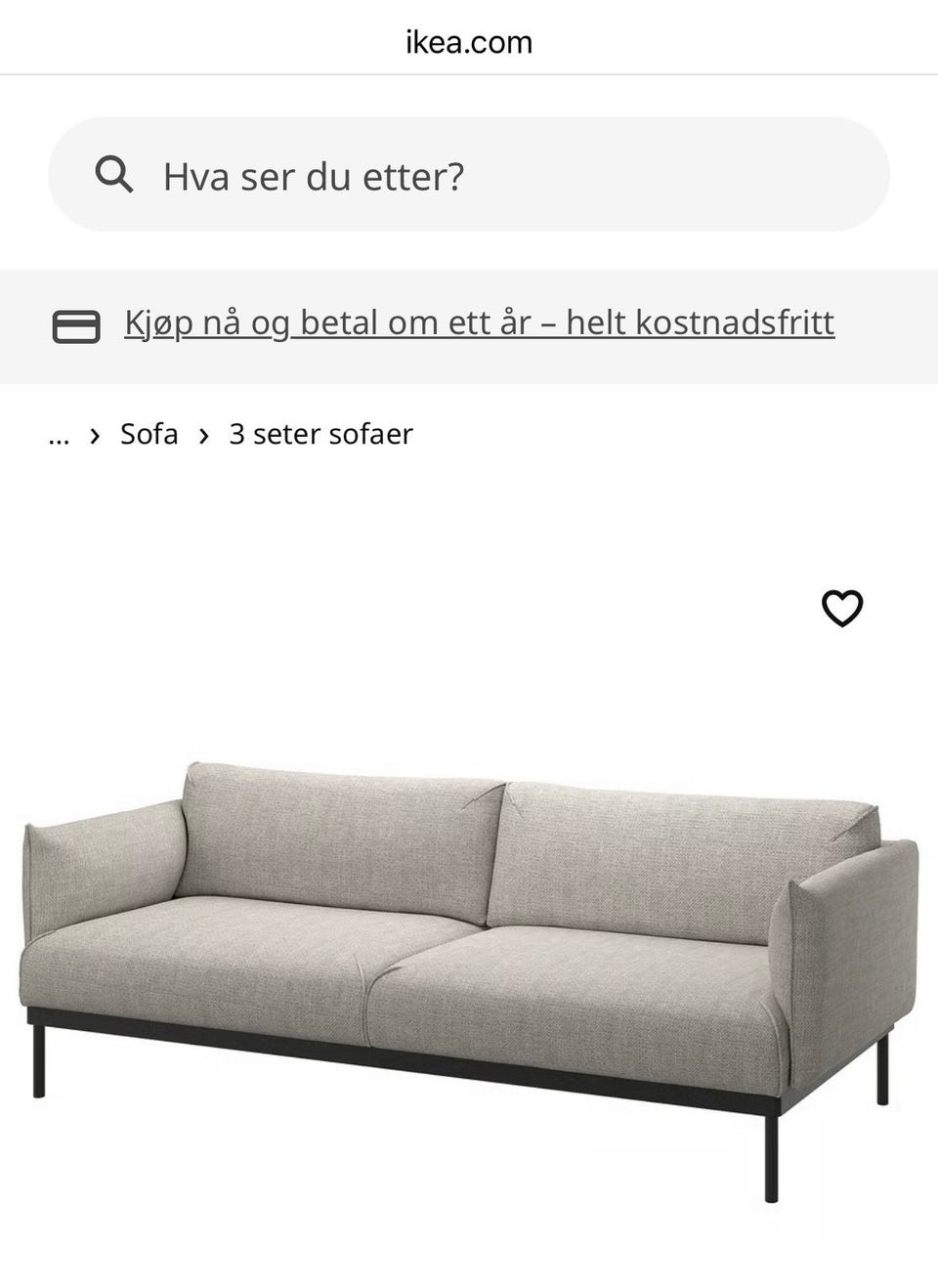Navigate to the Sofa breadcrumb
This screenshot has height=1288, width=938.
[x=149, y=434]
